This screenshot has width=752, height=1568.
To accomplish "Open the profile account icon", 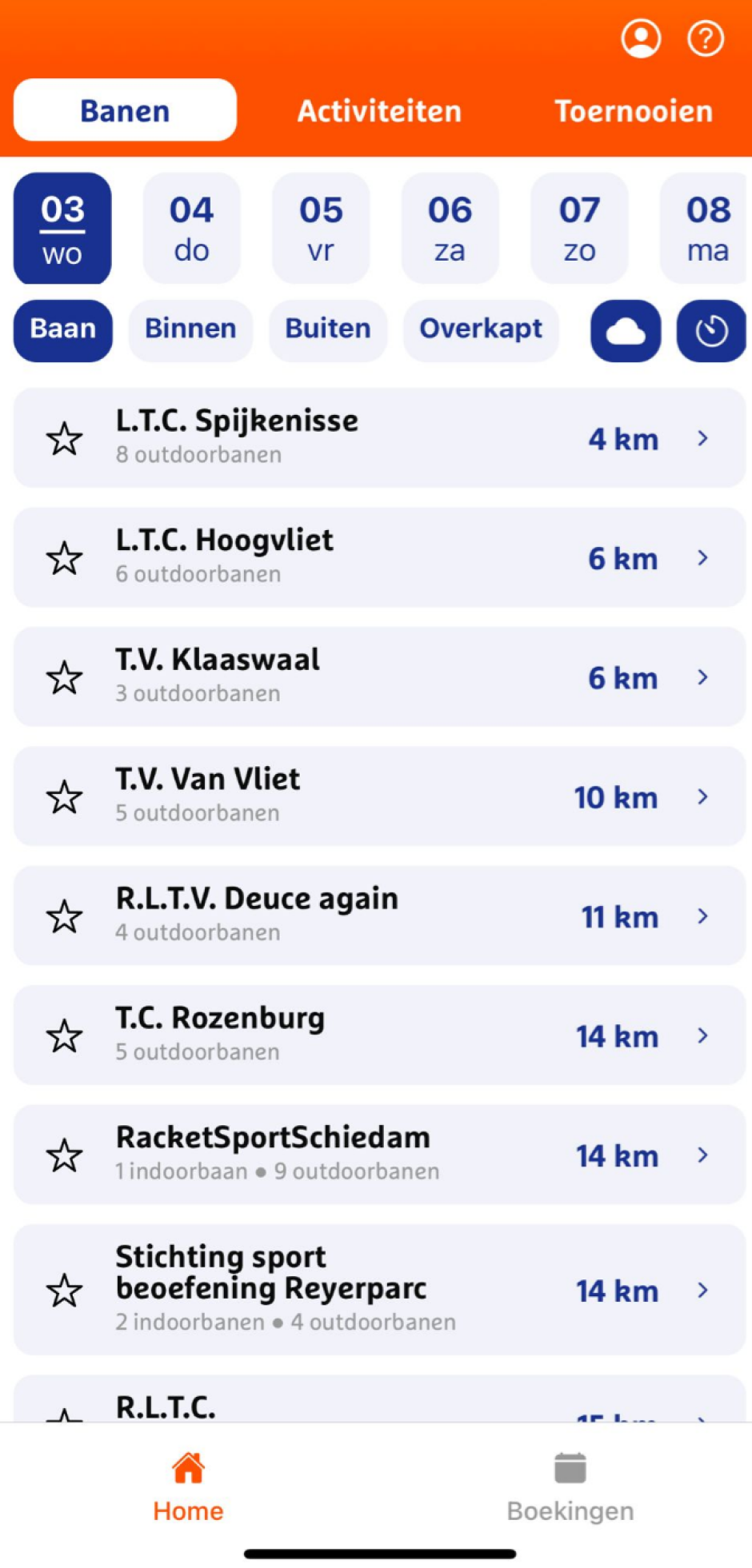I will [641, 38].
